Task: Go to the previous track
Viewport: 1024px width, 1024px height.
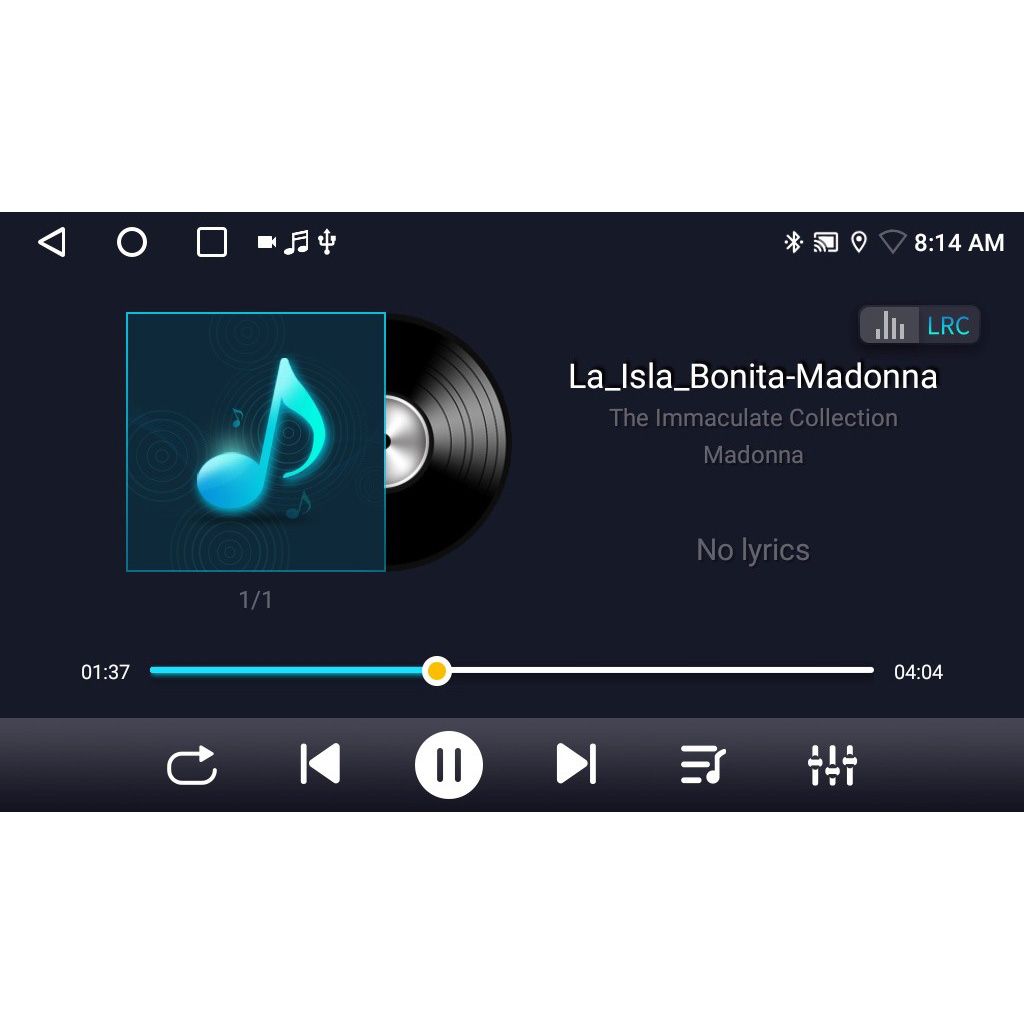Action: 320,765
